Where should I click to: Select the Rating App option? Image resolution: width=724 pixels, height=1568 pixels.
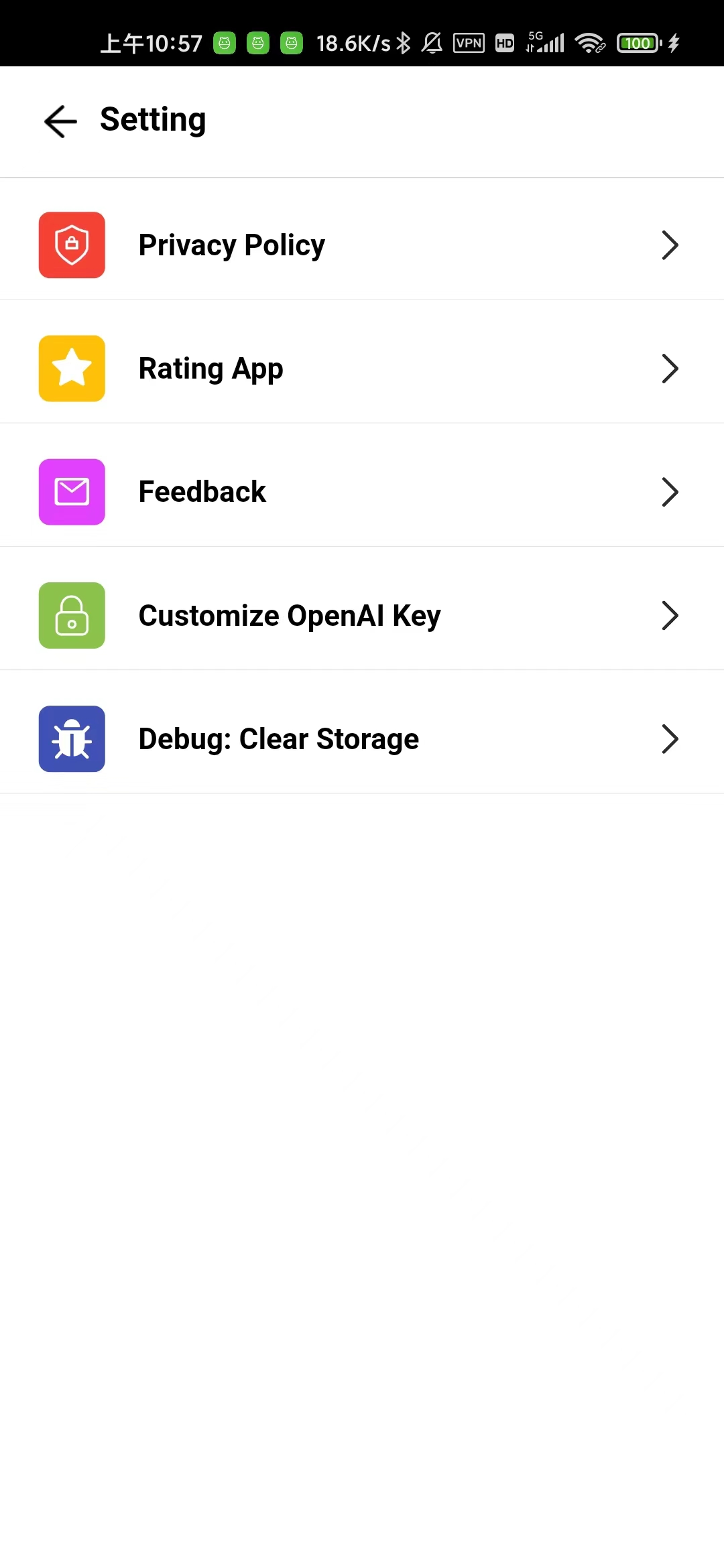(362, 369)
